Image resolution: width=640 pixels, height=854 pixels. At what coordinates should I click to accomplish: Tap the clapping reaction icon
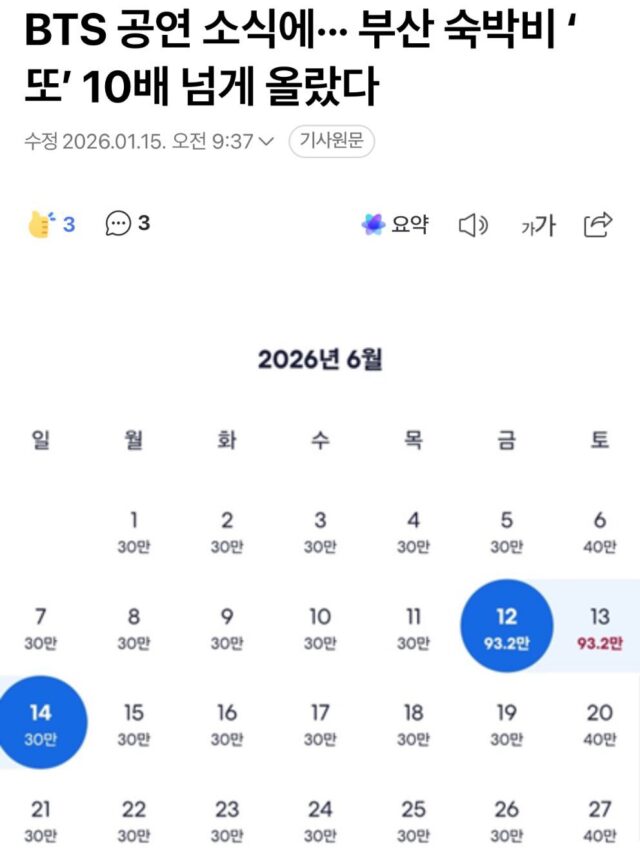40,224
